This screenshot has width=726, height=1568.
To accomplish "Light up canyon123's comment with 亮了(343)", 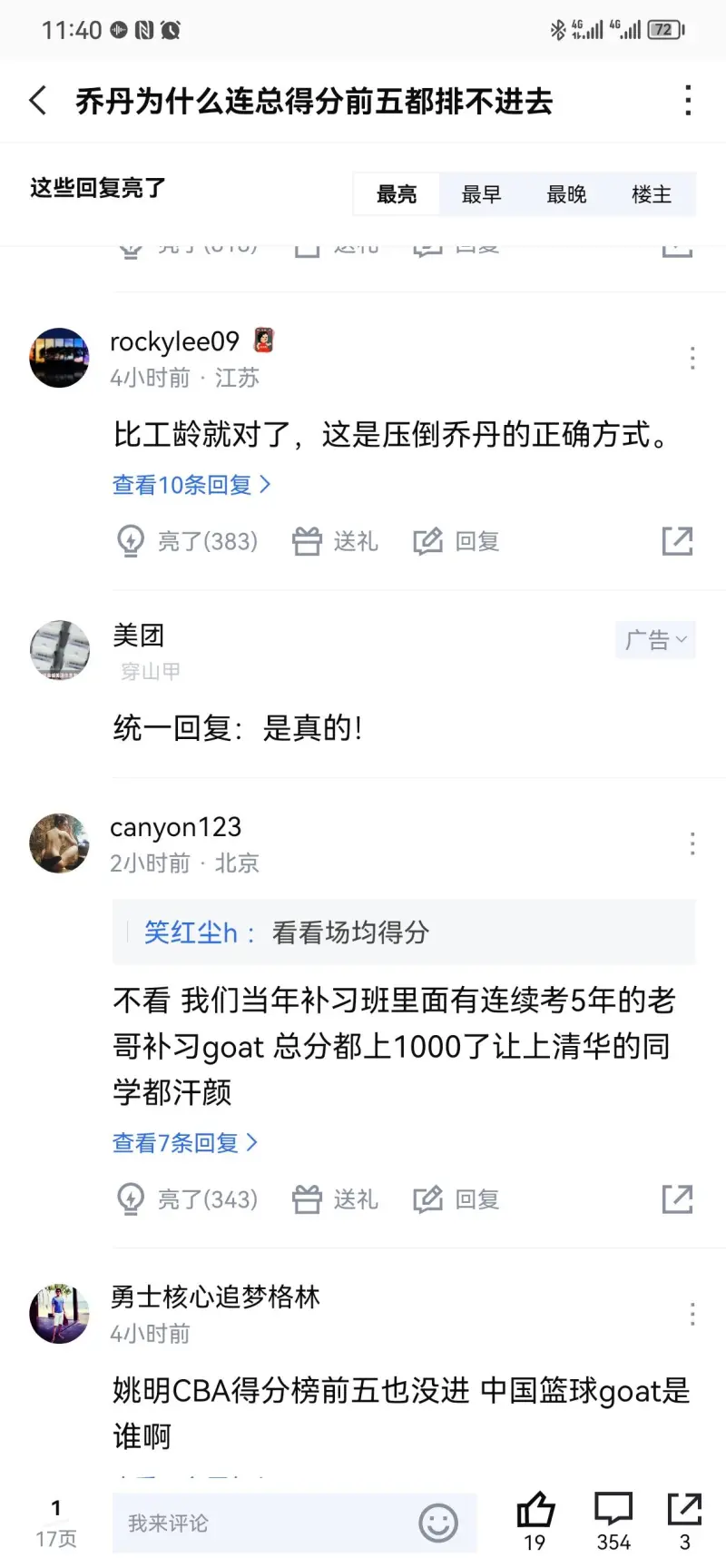I will point(188,1199).
